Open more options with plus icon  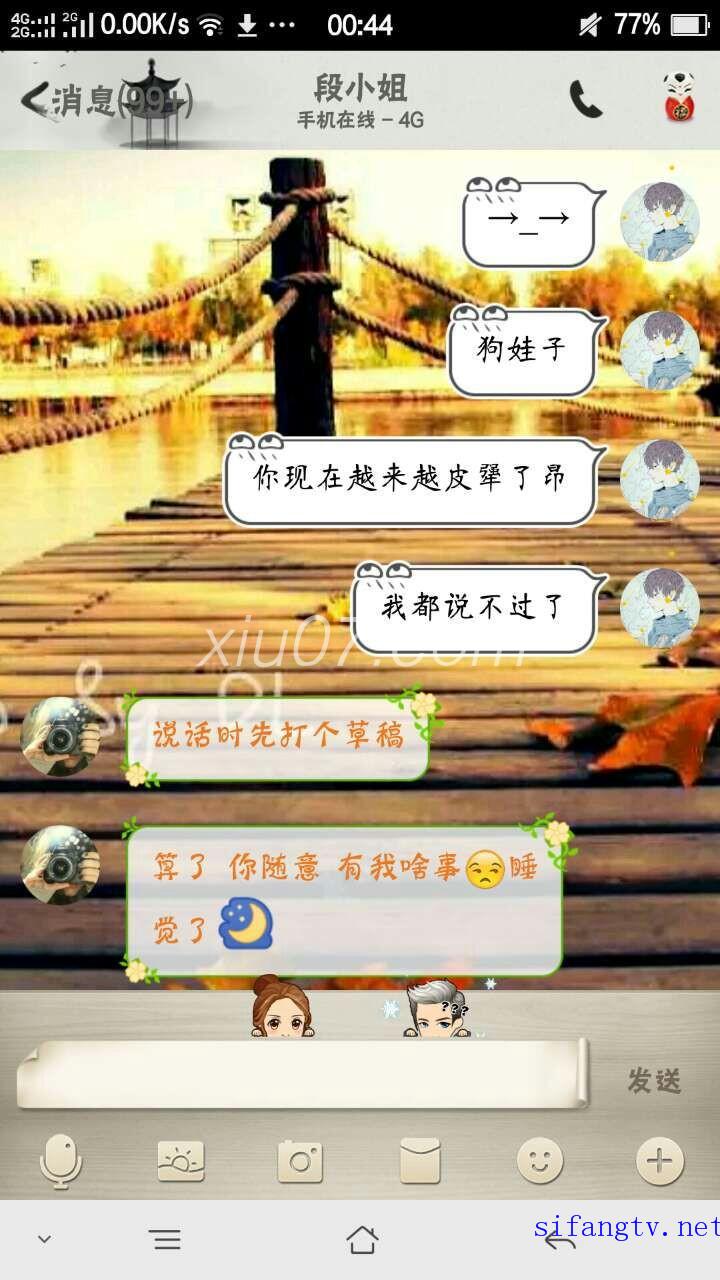659,1162
